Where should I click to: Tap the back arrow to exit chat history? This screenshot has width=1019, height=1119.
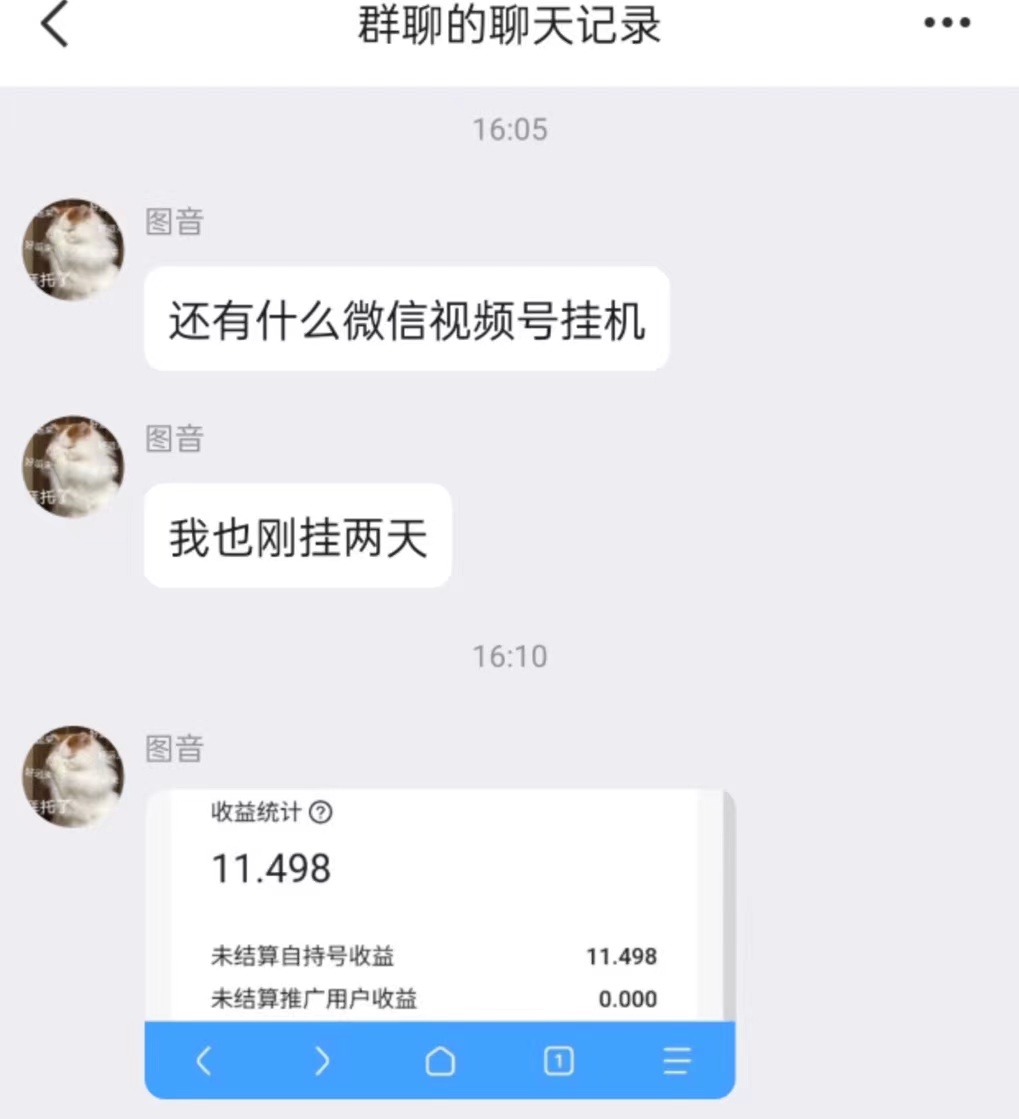[55, 27]
